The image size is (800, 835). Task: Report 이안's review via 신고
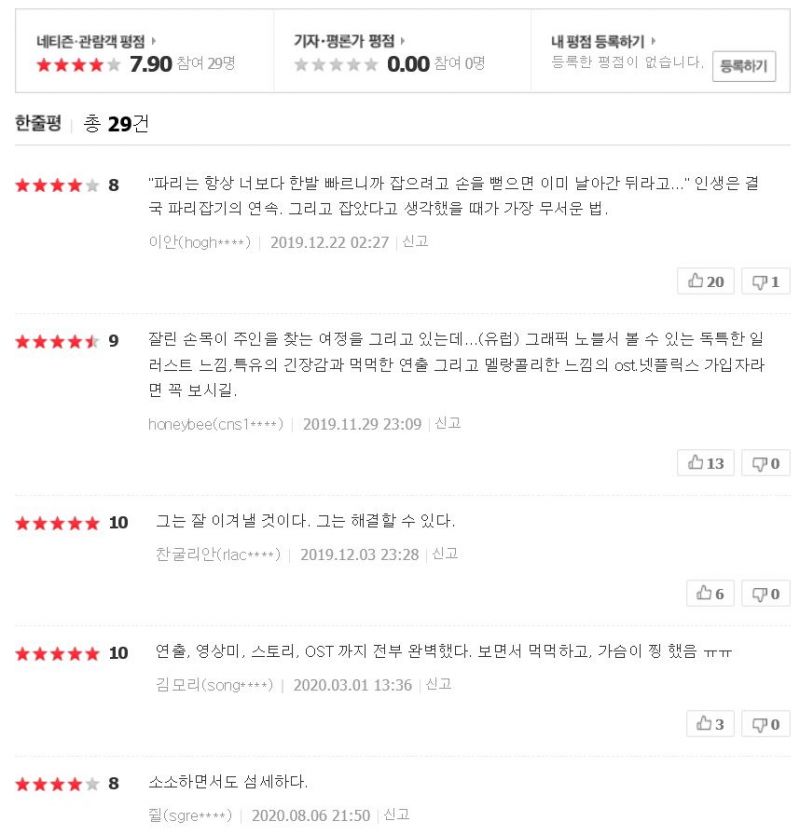(x=415, y=242)
